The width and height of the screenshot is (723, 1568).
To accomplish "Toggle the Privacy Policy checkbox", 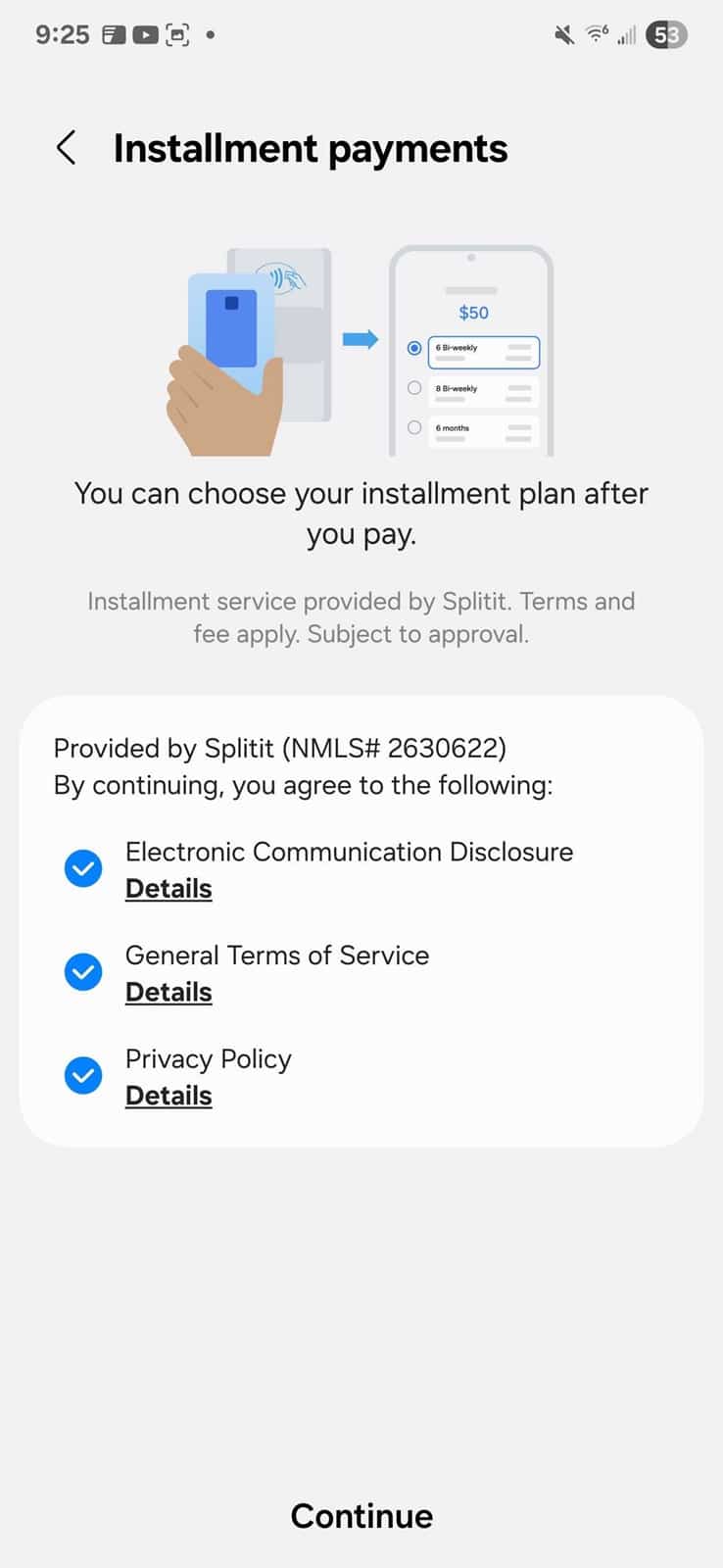I will [83, 1076].
